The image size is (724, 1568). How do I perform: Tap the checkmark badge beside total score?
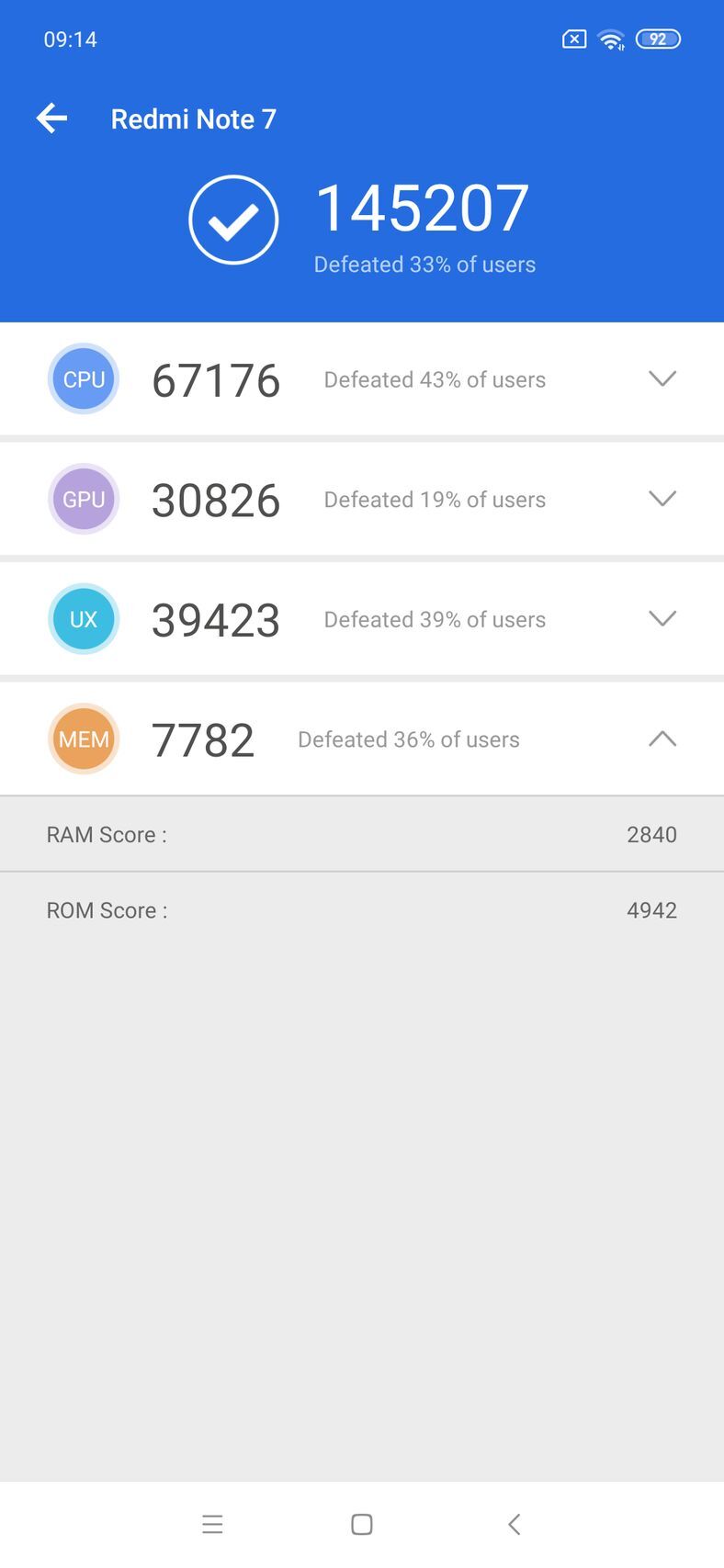tap(232, 220)
